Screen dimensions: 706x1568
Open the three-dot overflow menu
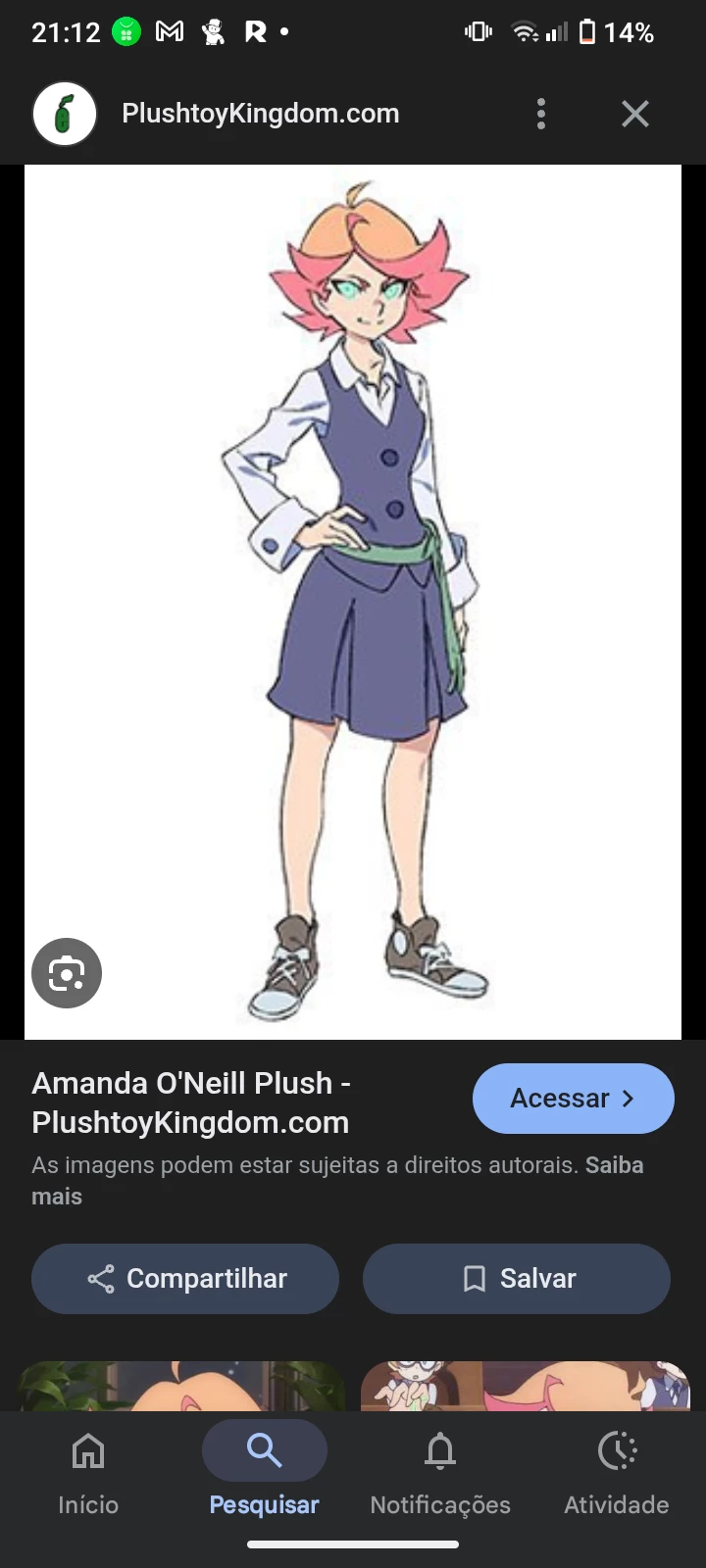[x=541, y=114]
